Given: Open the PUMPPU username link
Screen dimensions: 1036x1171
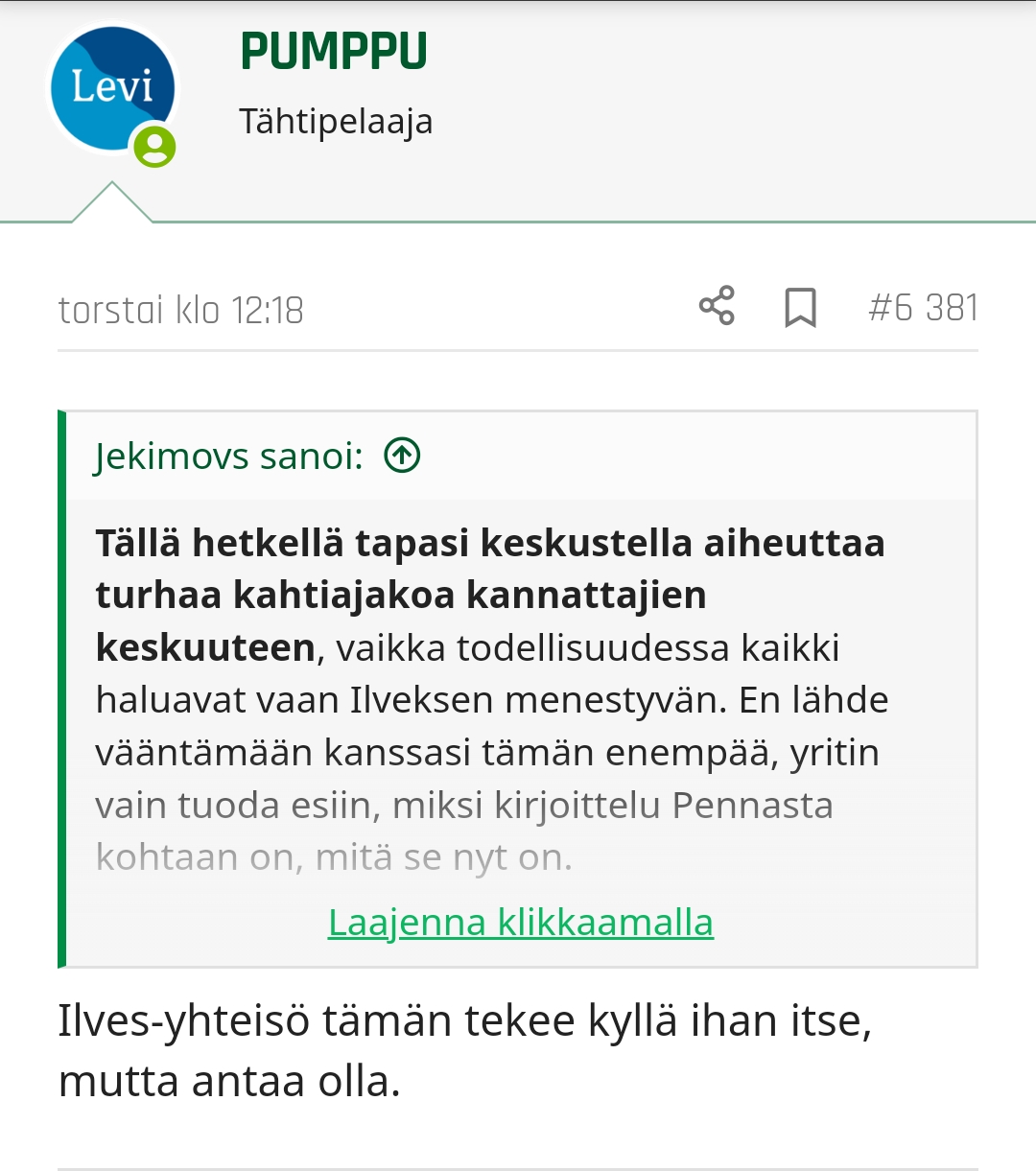Looking at the screenshot, I should pos(333,52).
